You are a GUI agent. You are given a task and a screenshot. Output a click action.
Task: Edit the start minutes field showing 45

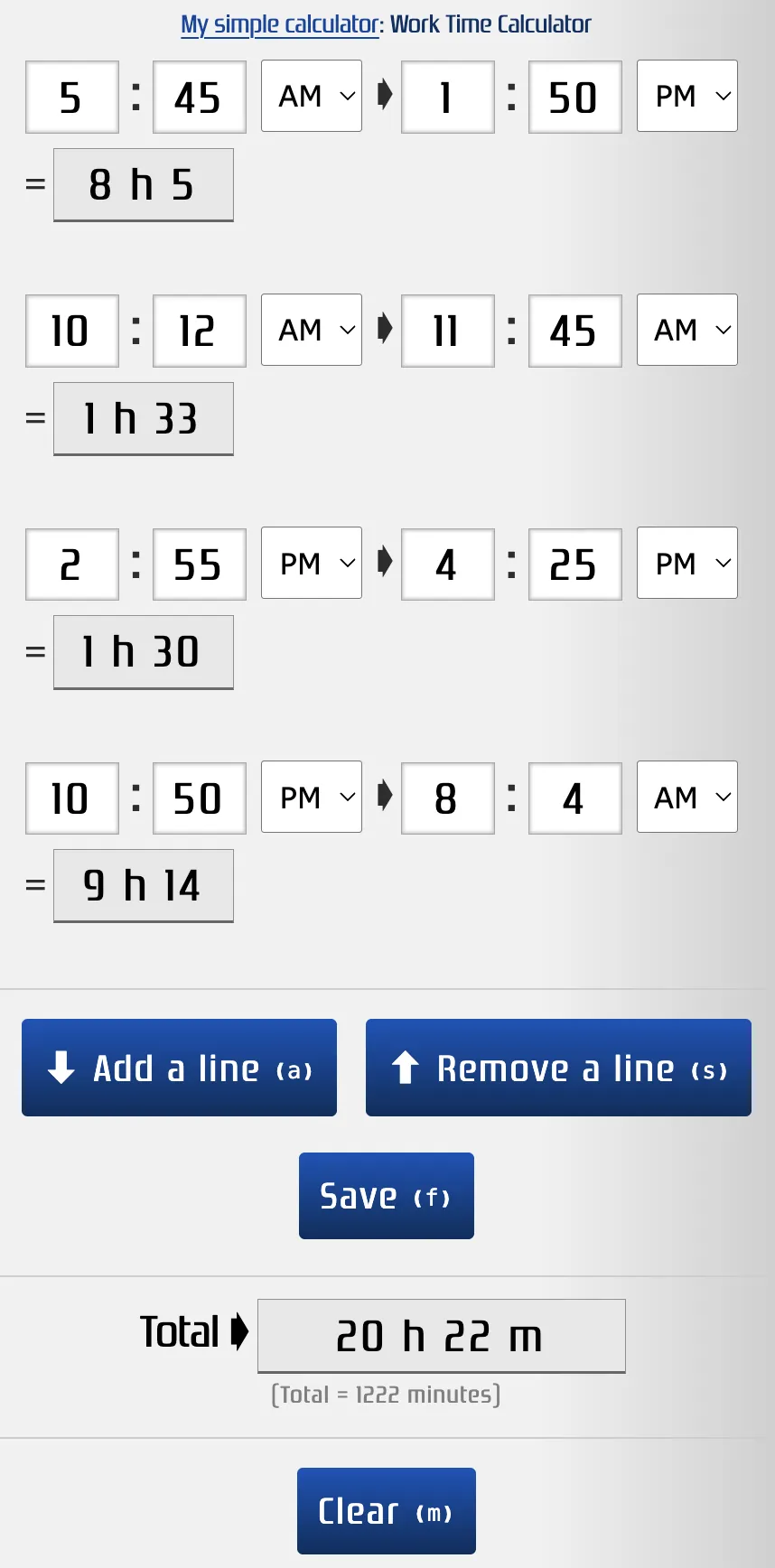coord(199,98)
